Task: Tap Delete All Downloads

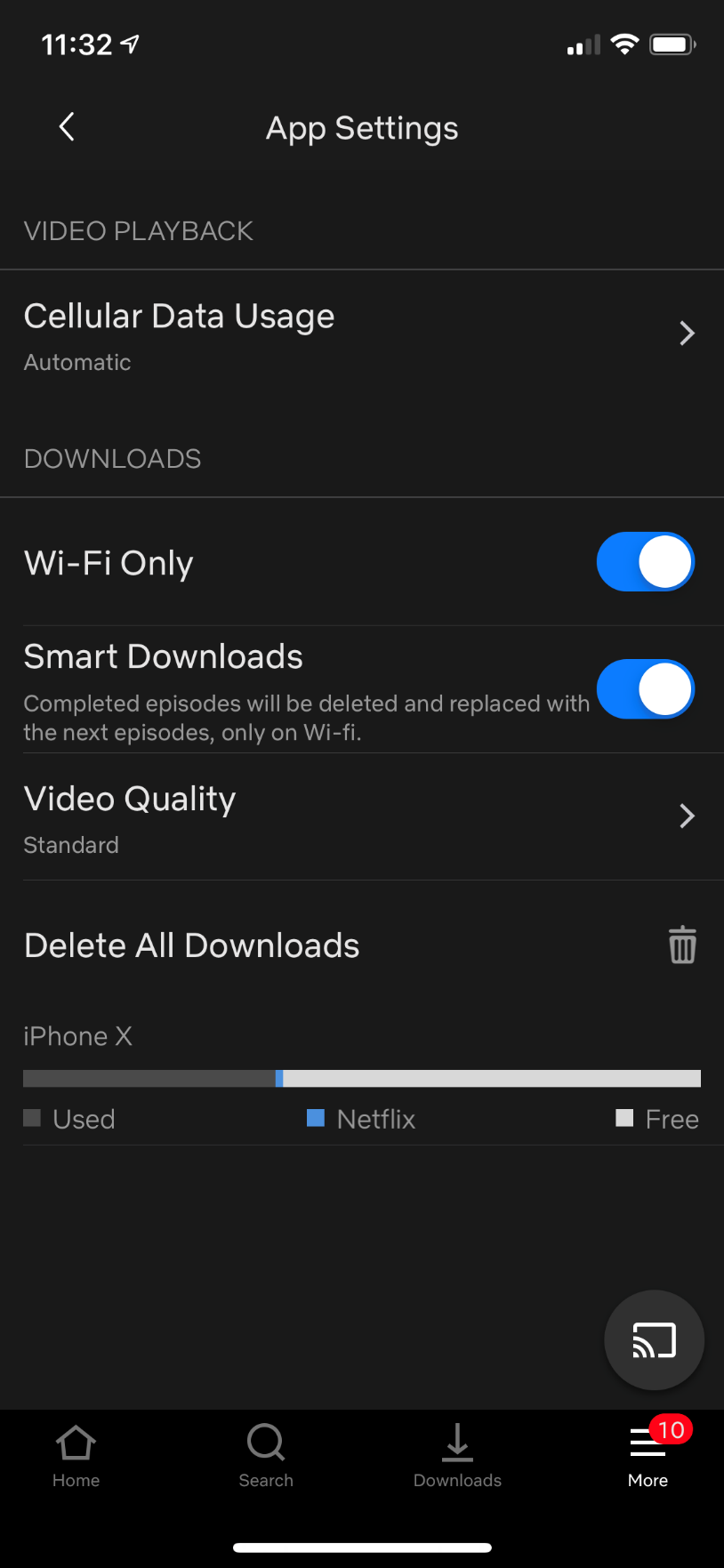Action: (361, 945)
